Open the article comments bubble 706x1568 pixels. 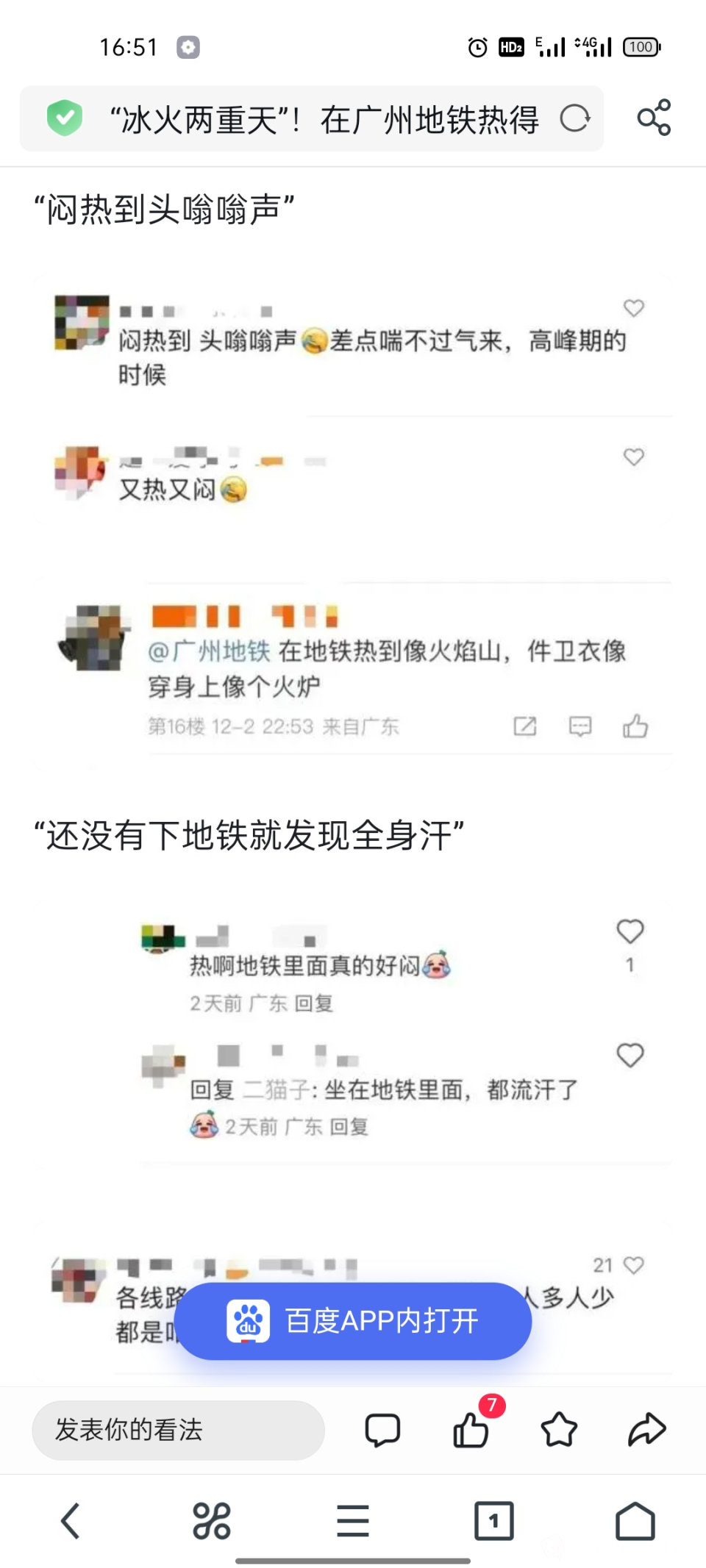click(382, 1430)
